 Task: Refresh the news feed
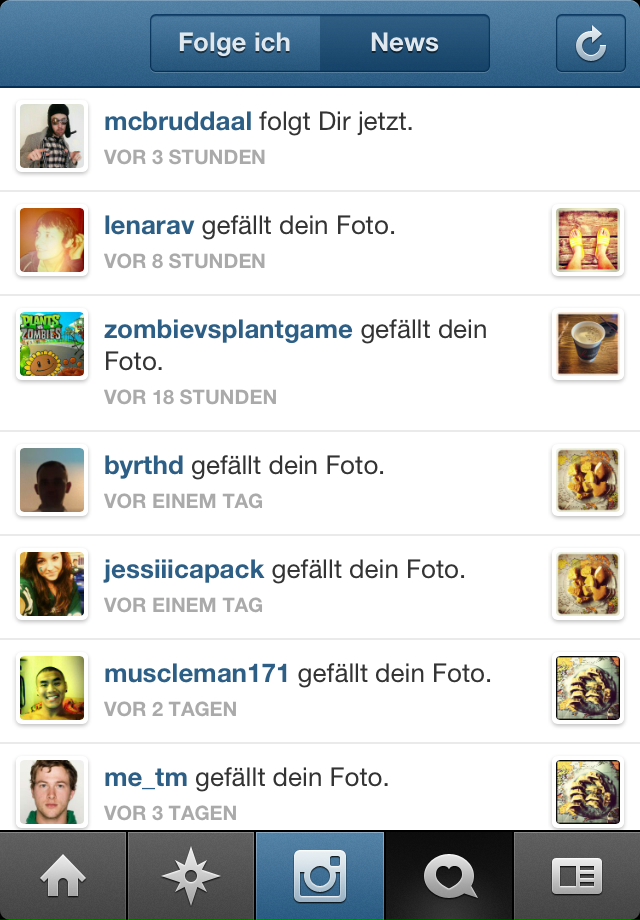click(590, 43)
